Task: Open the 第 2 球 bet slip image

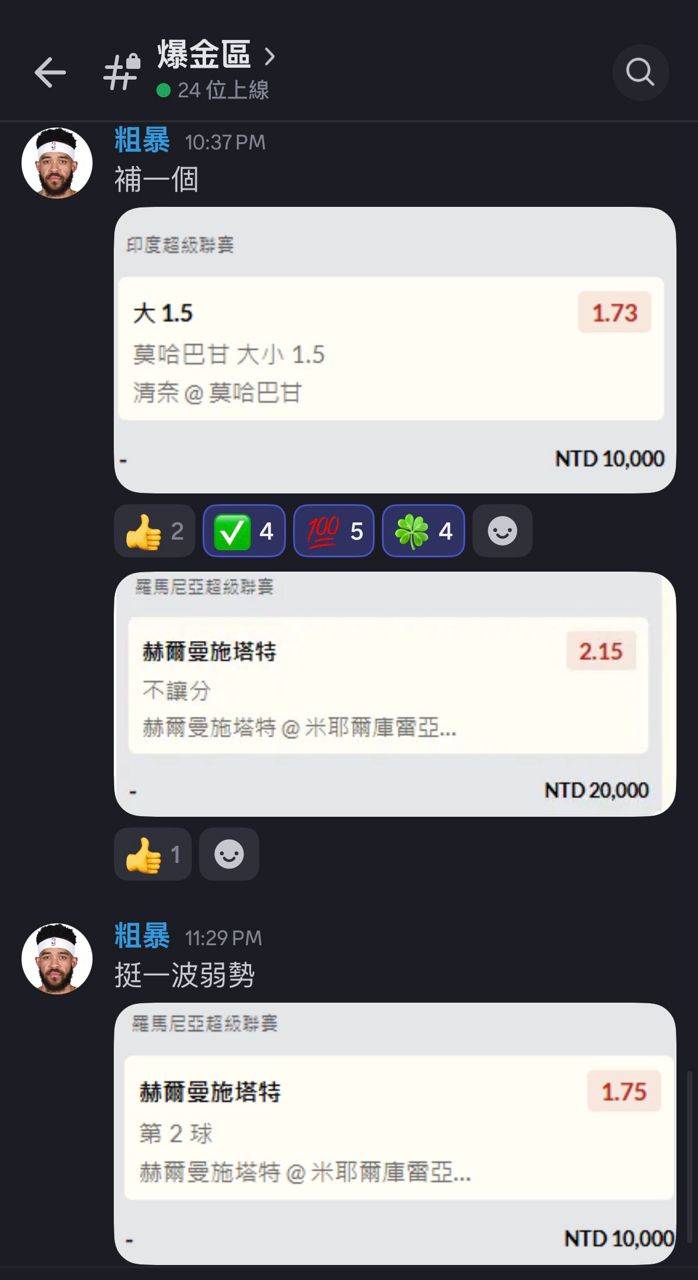Action: [x=394, y=1133]
